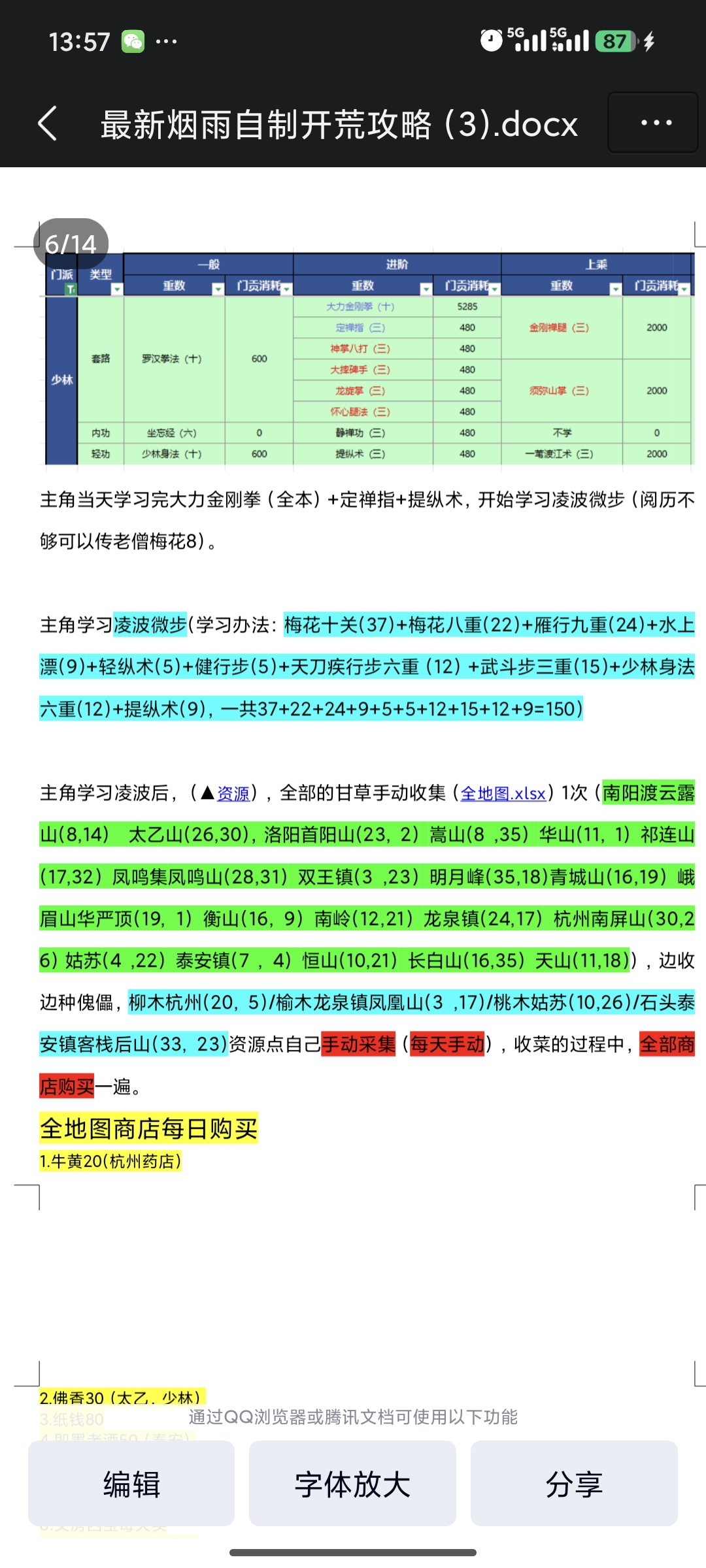The height and width of the screenshot is (1568, 706).
Task: Enlarge text with 字体放大 button
Action: [352, 1484]
